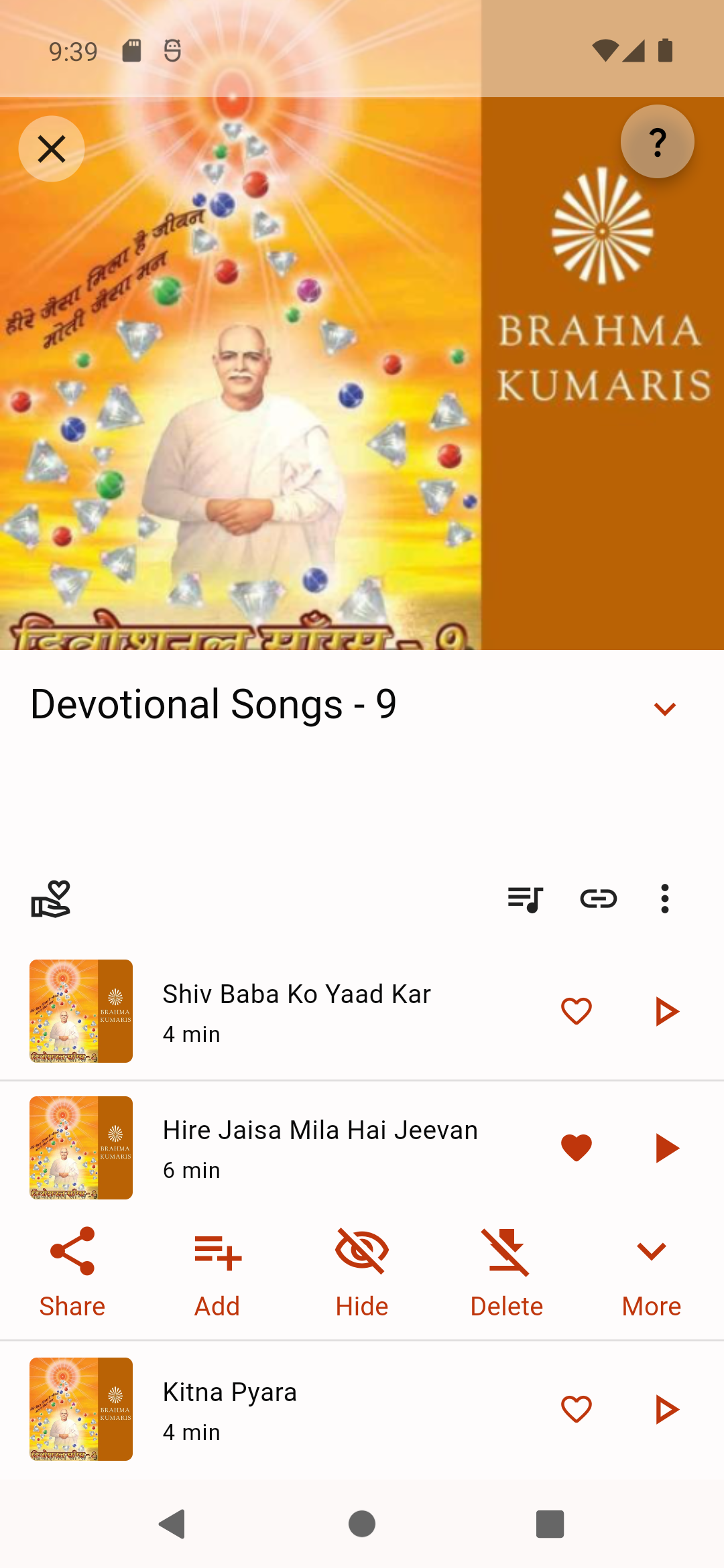
Task: Open the help question mark button
Action: (x=657, y=142)
